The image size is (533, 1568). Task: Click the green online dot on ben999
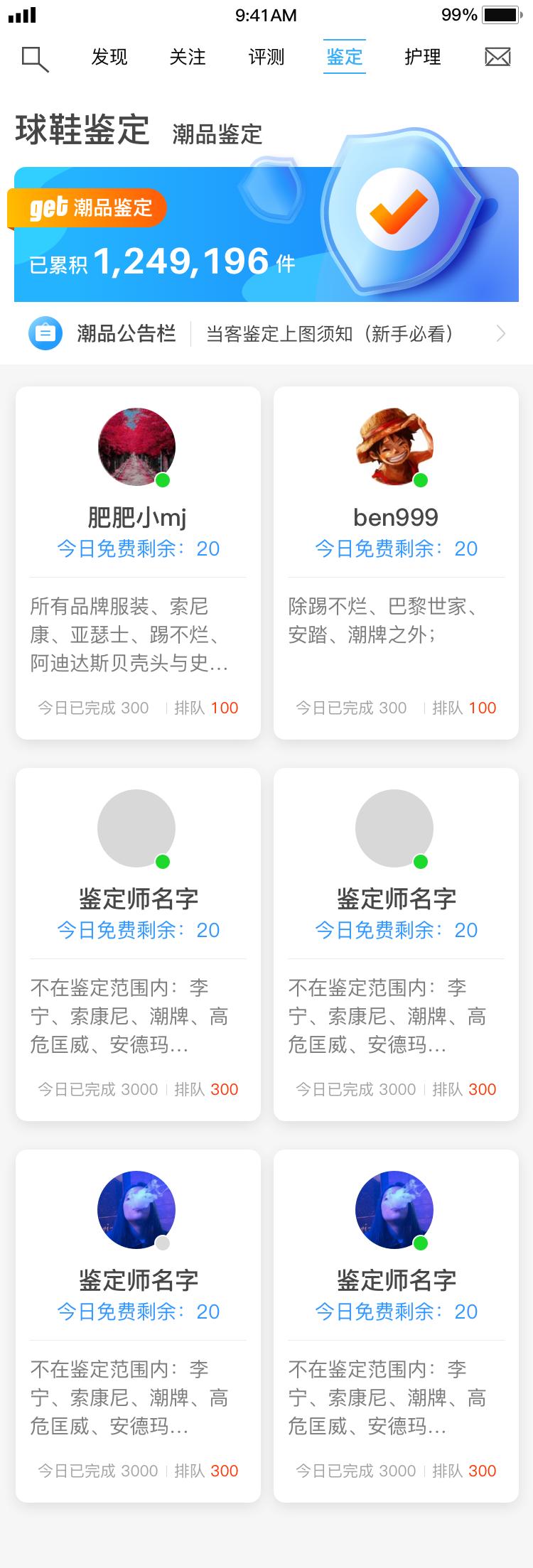coord(421,480)
